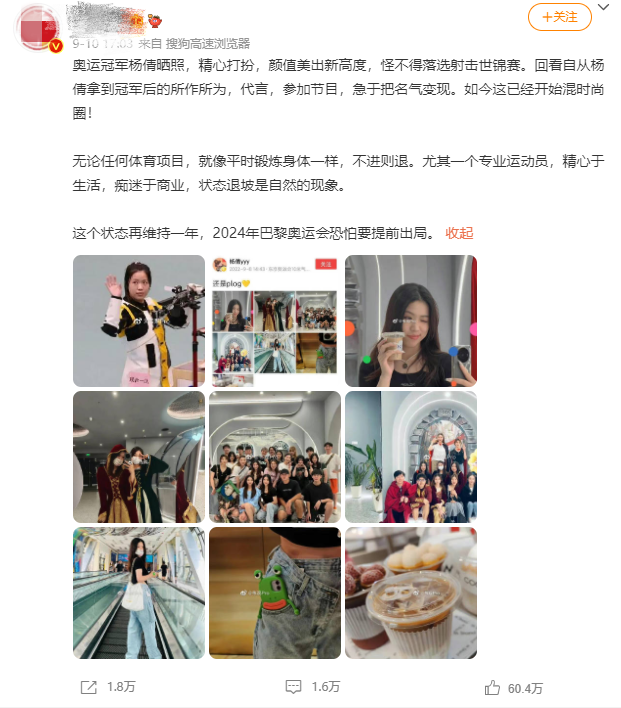The height and width of the screenshot is (708, 621).
Task: View the frog pin on jeans photo
Action: (275, 593)
